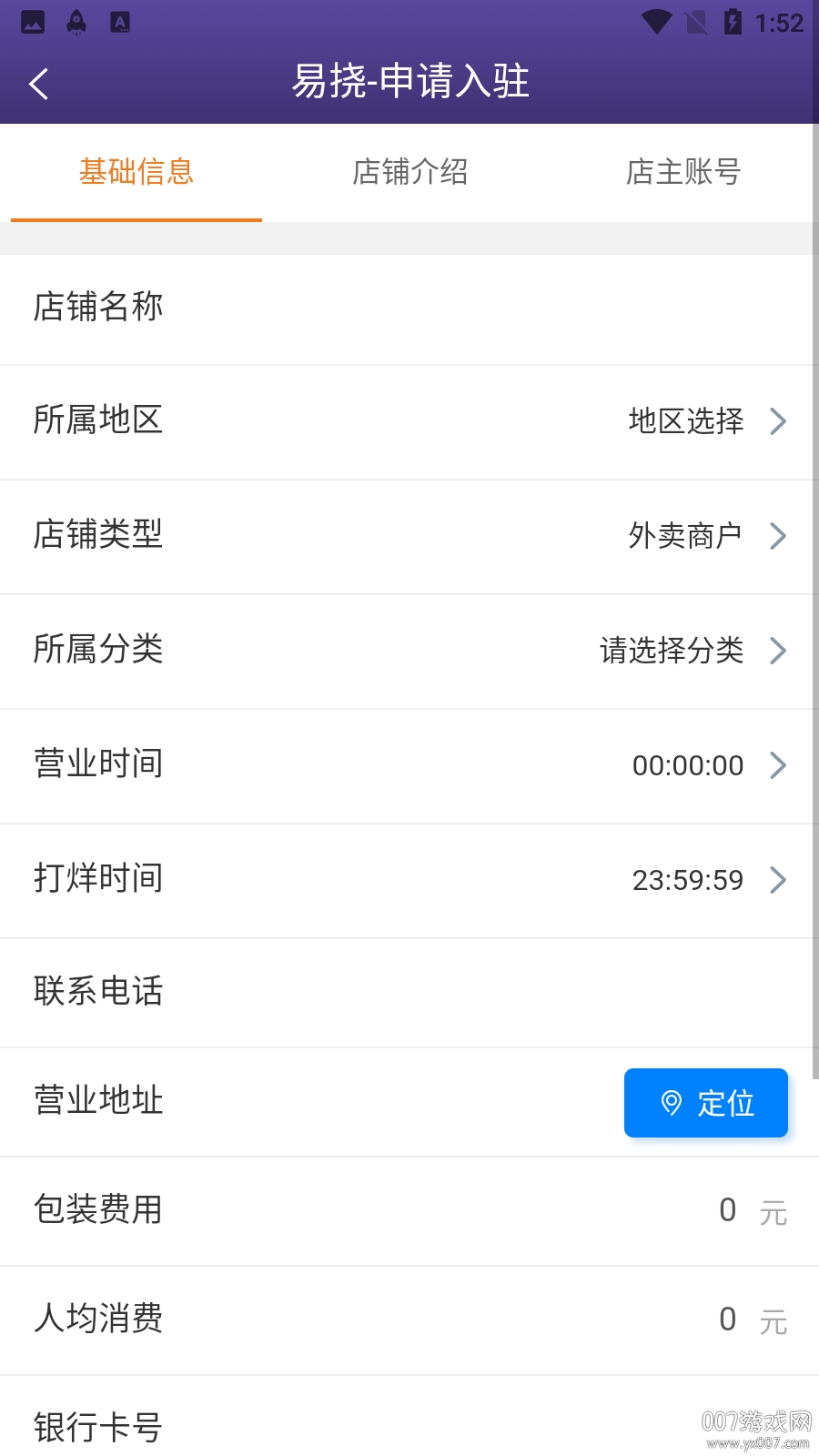Click the notification icon at top left
Image resolution: width=819 pixels, height=1456 pixels.
[x=33, y=23]
